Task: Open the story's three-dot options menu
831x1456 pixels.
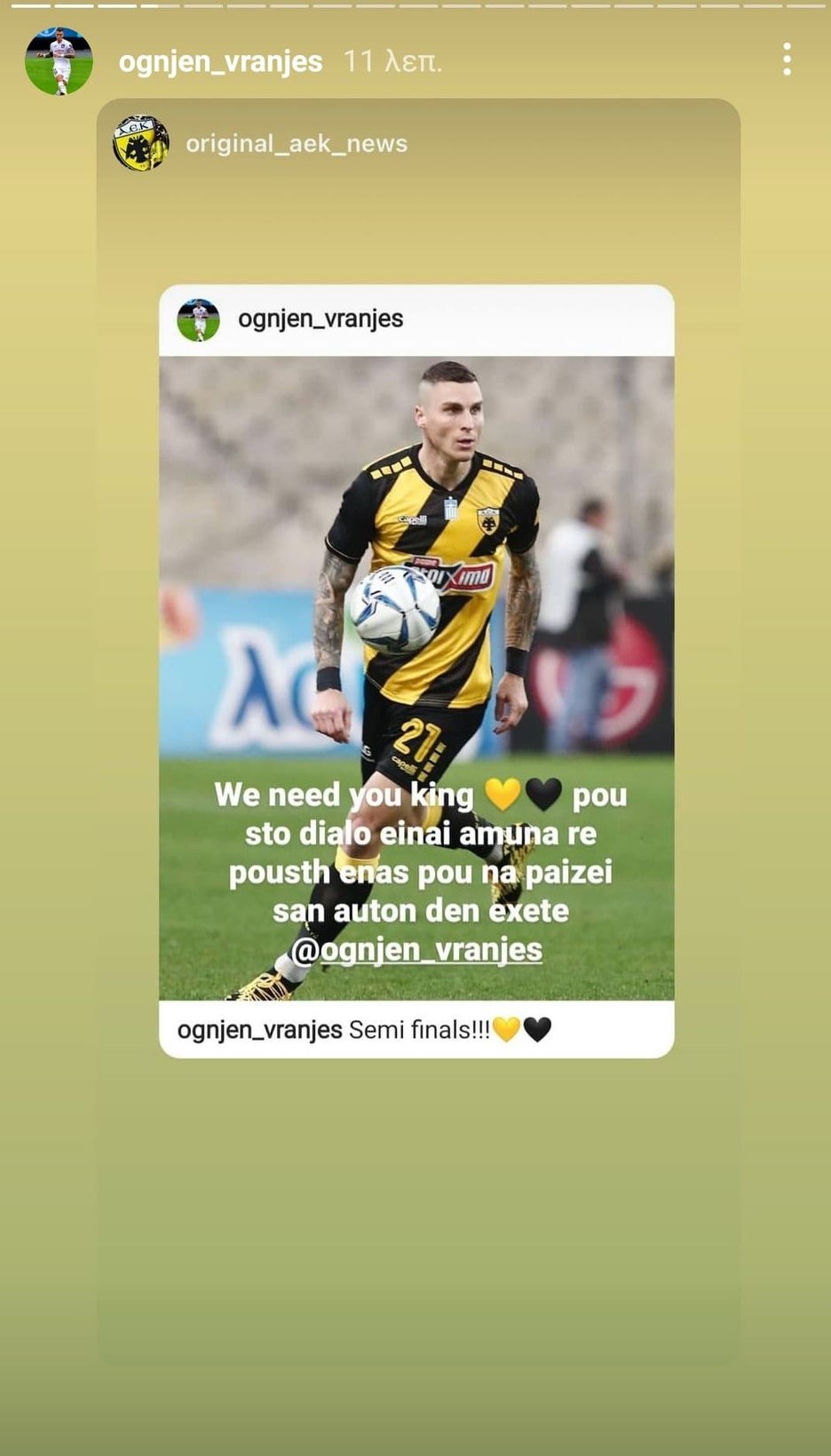Action: 787,59
